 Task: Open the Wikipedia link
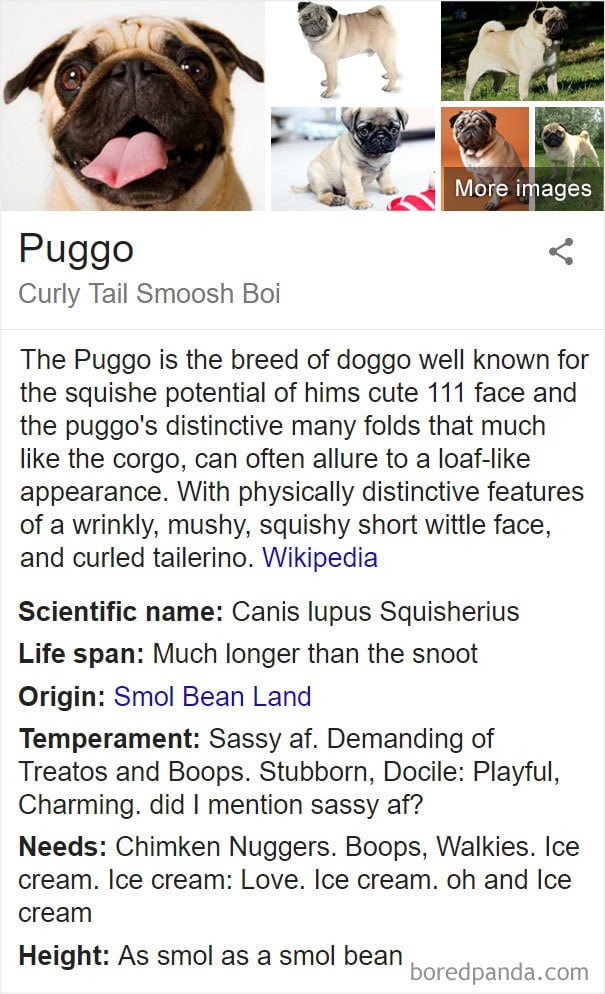pos(320,558)
